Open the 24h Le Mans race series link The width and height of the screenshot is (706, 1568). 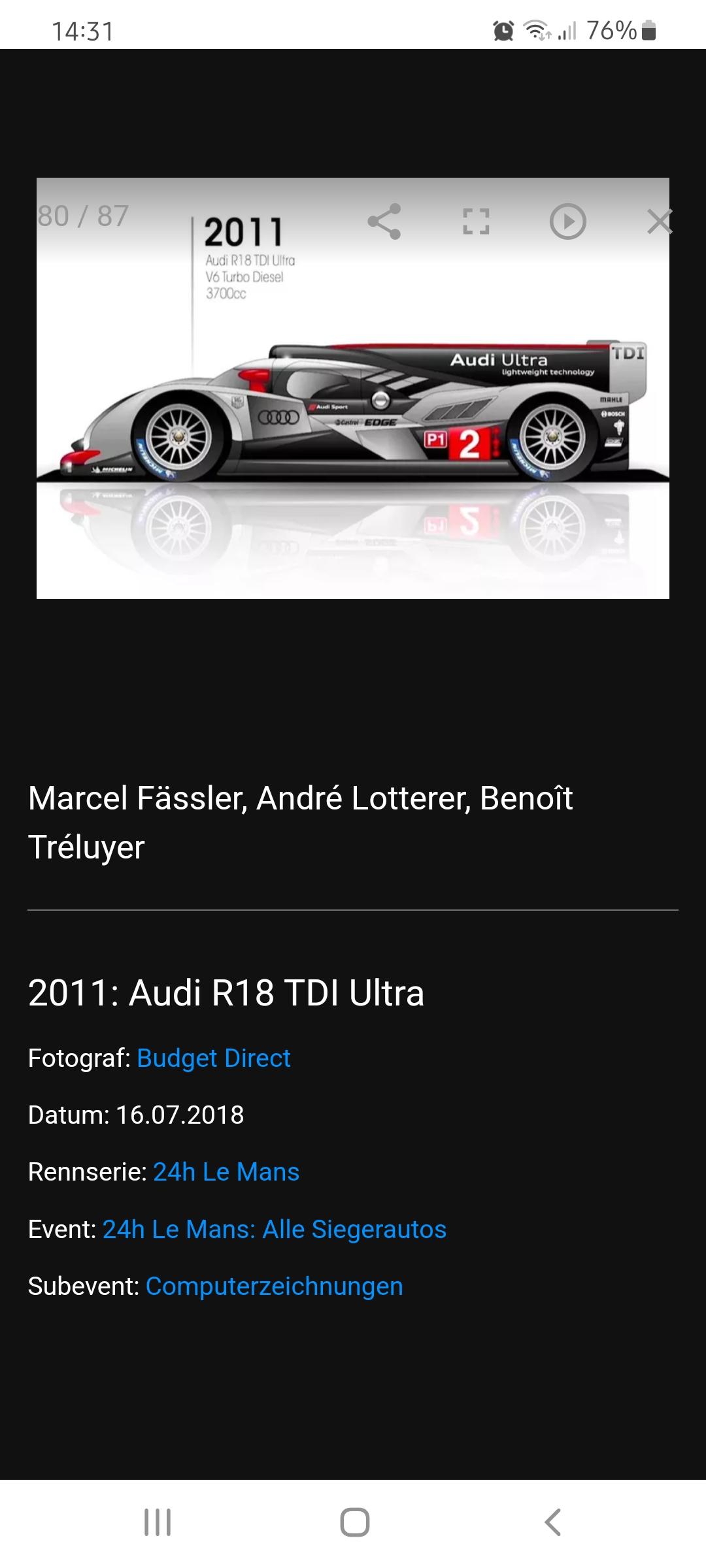[226, 1172]
